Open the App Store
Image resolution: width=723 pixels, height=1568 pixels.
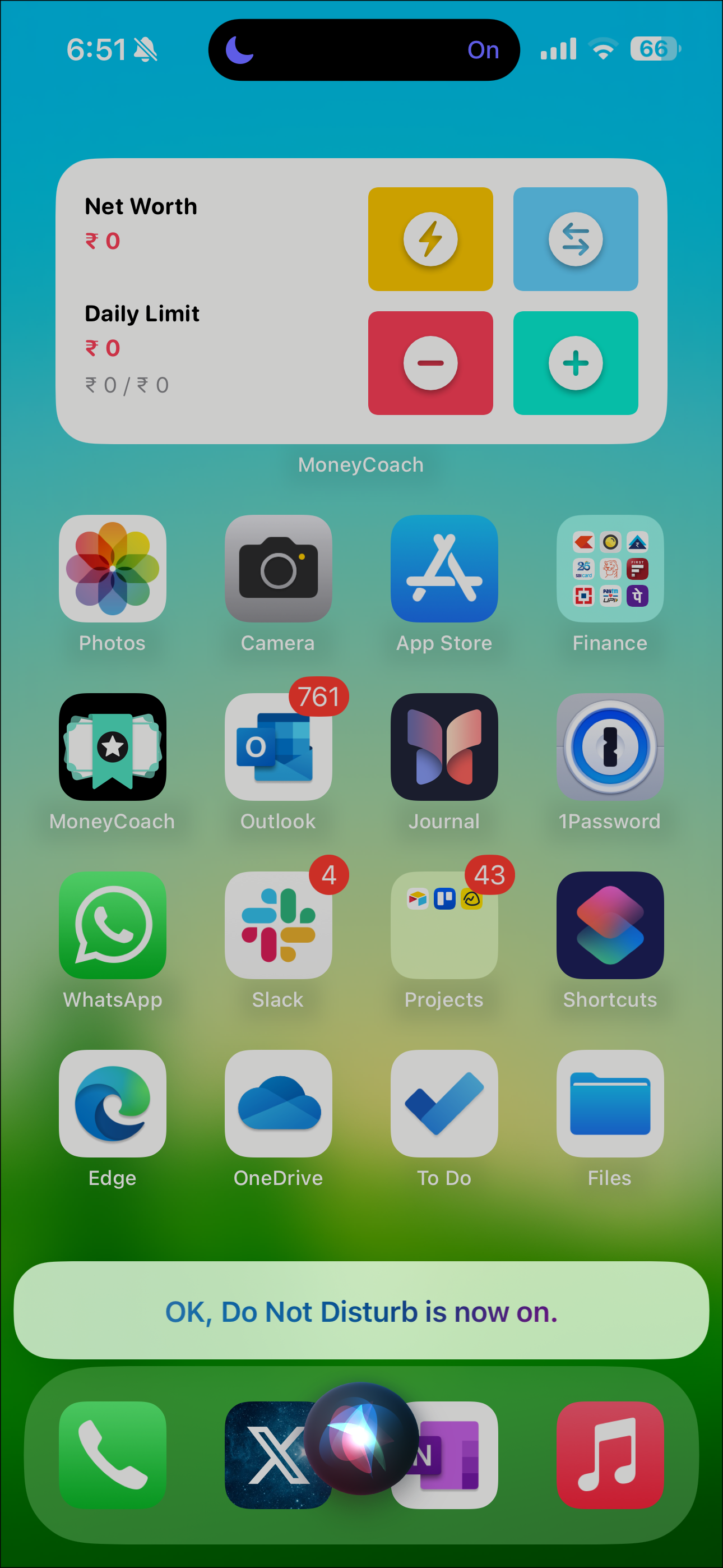[x=444, y=569]
